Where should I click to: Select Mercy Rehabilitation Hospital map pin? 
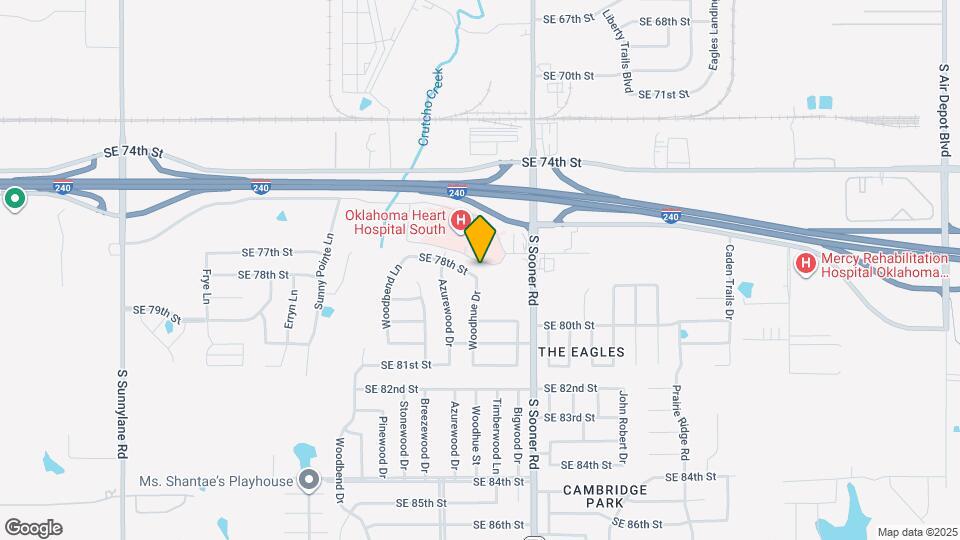805,264
